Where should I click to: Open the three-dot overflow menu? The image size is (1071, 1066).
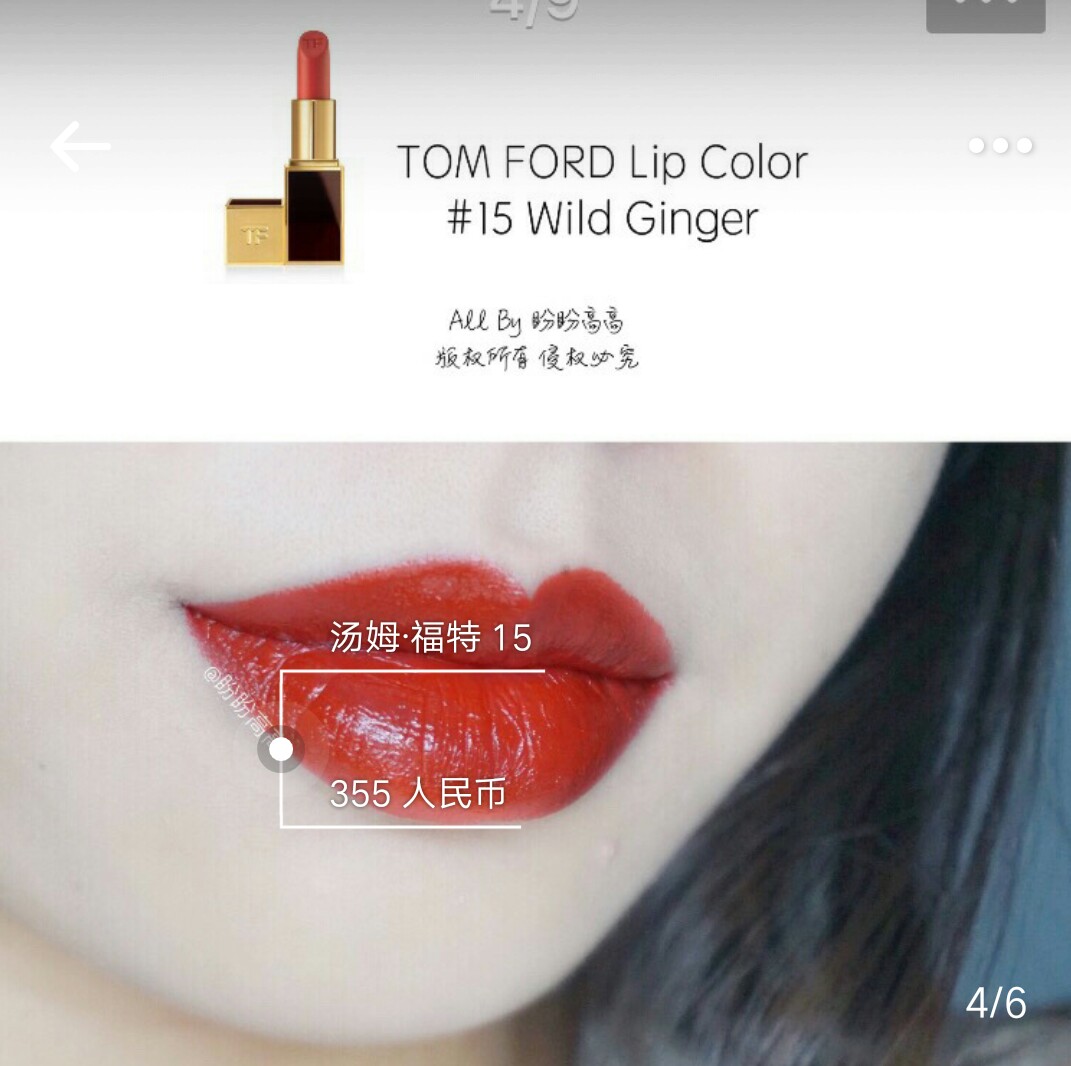[x=1000, y=146]
